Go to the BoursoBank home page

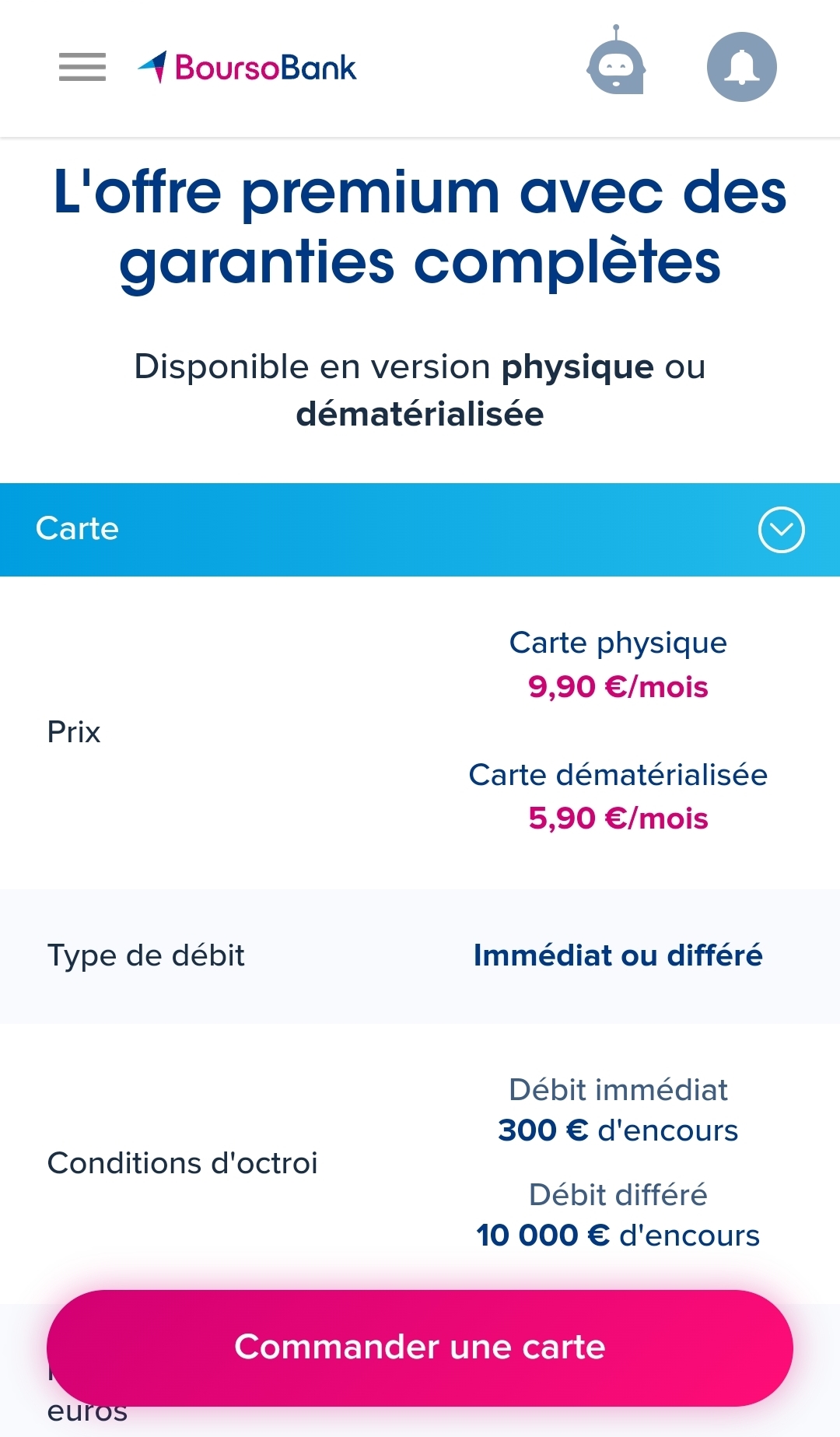coord(247,68)
